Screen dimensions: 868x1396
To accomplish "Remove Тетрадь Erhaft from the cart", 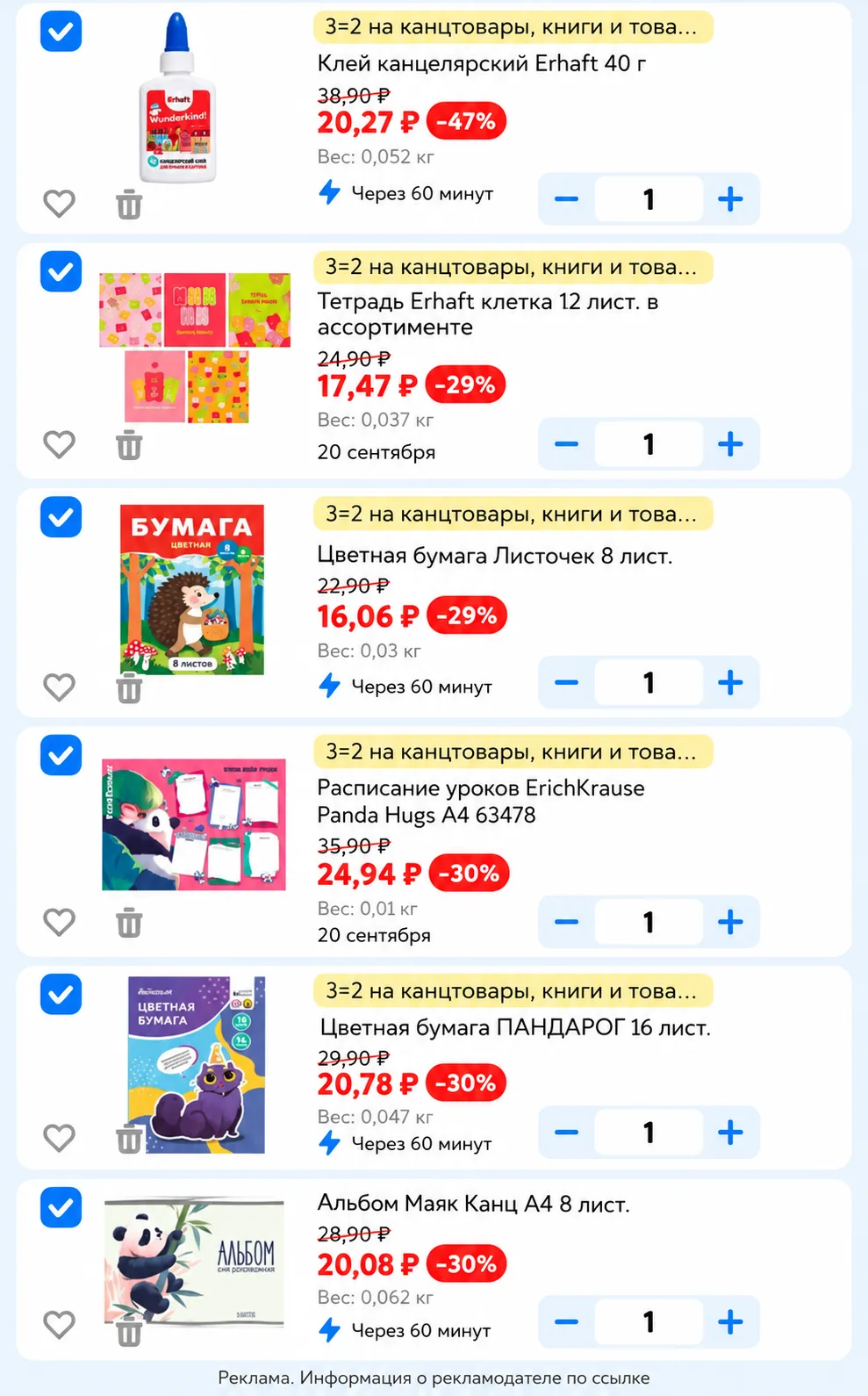I will coord(129,445).
